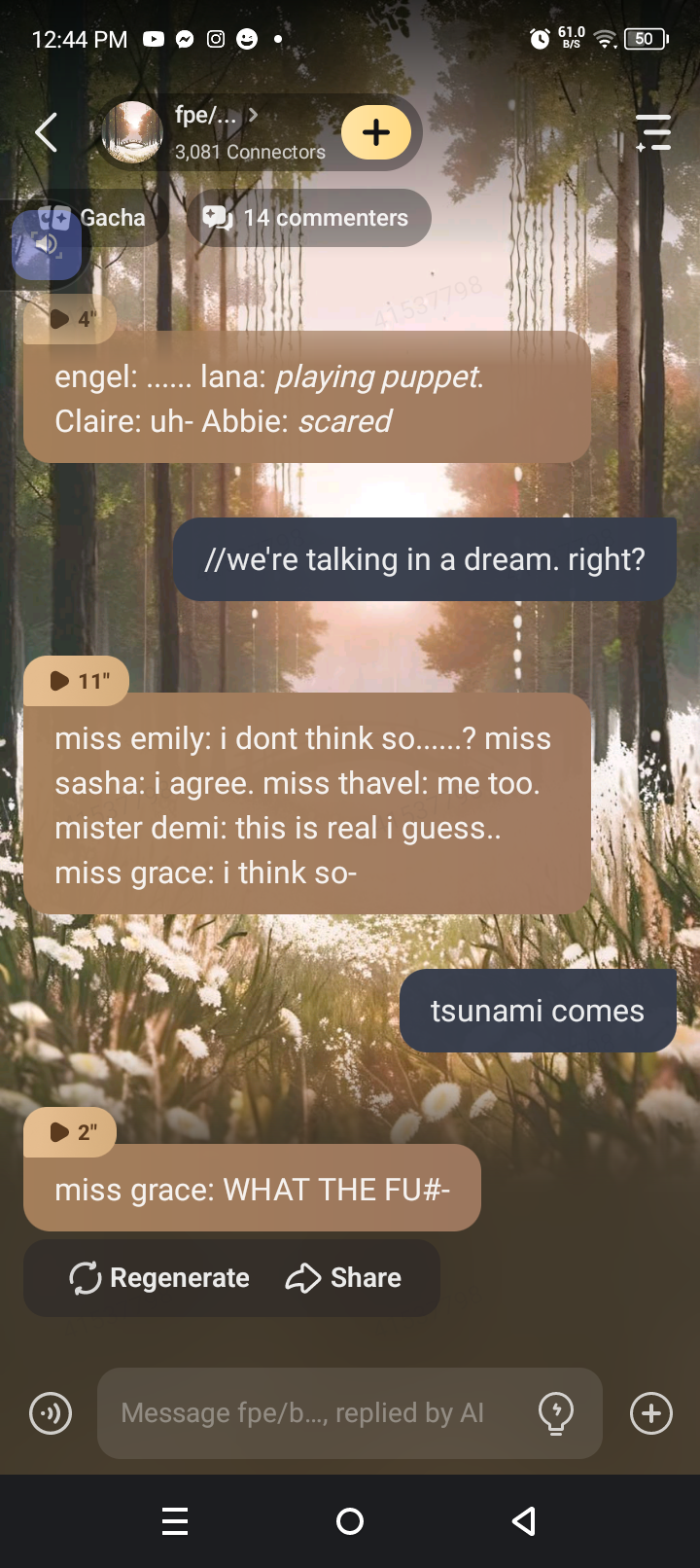Image resolution: width=700 pixels, height=1568 pixels.
Task: Go to the system home screen
Action: pyautogui.click(x=350, y=1521)
